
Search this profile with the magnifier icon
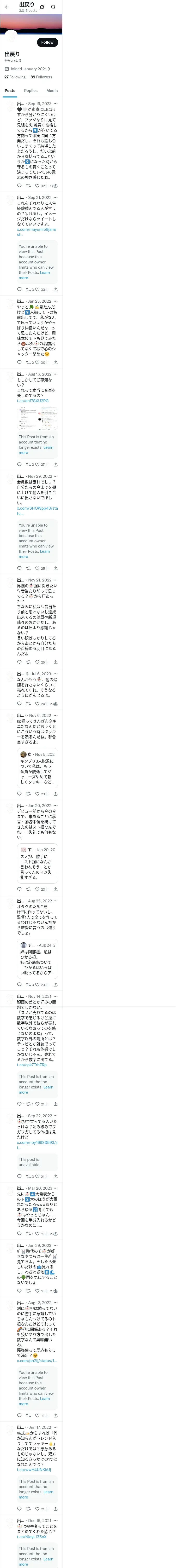pos(53,7)
